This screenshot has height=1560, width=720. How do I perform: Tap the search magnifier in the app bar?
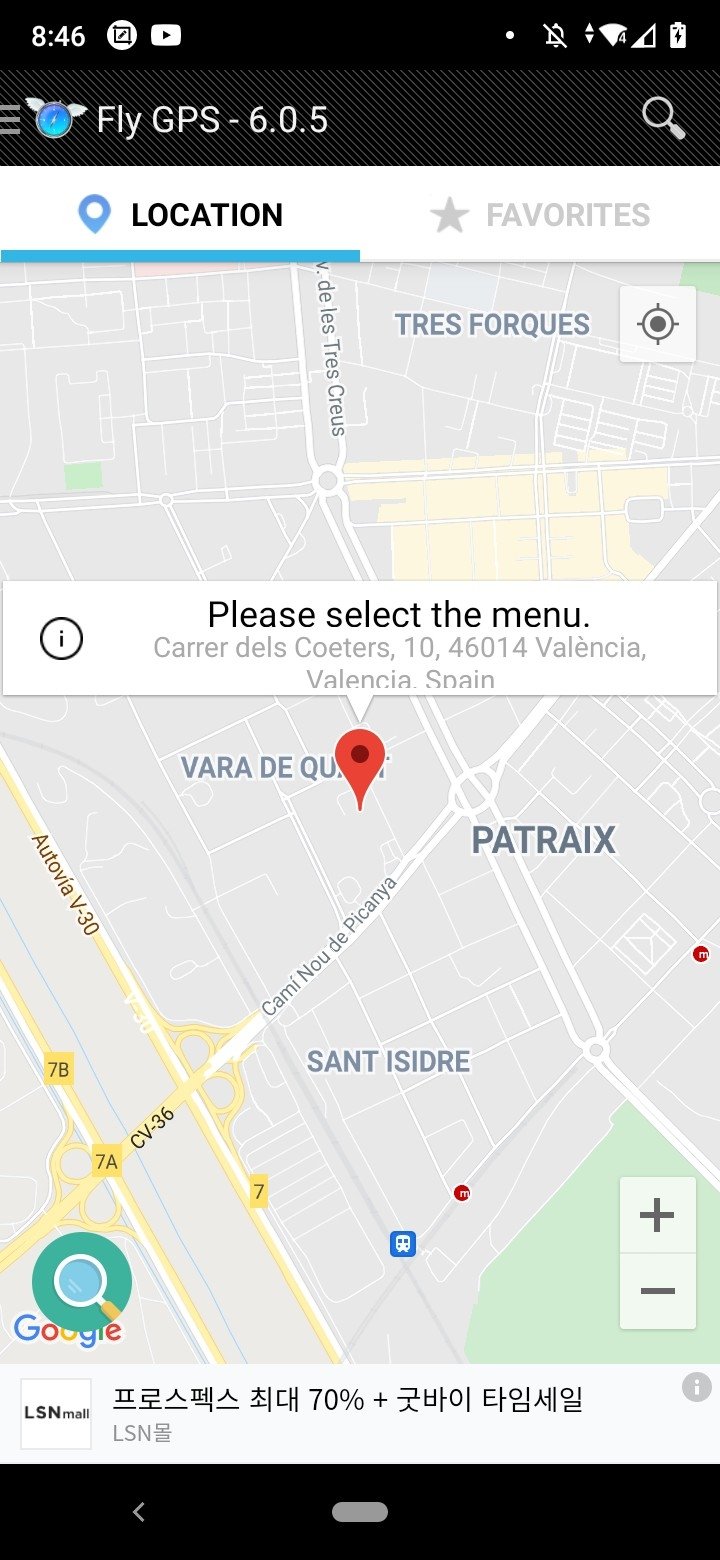tap(663, 118)
